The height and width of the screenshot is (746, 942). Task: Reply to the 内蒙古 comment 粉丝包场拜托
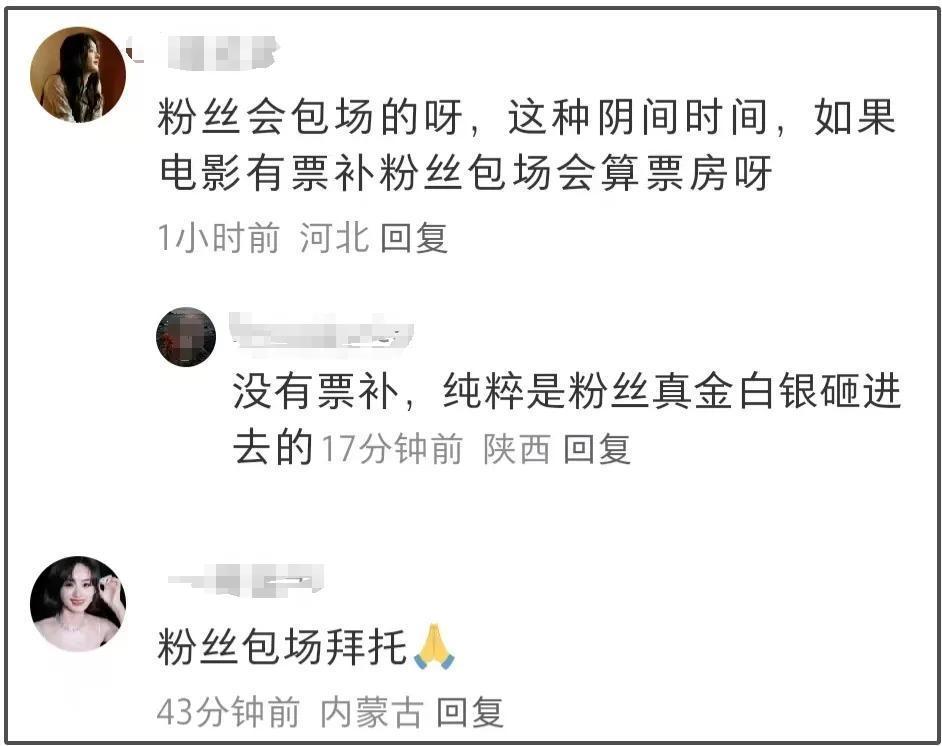[470, 712]
